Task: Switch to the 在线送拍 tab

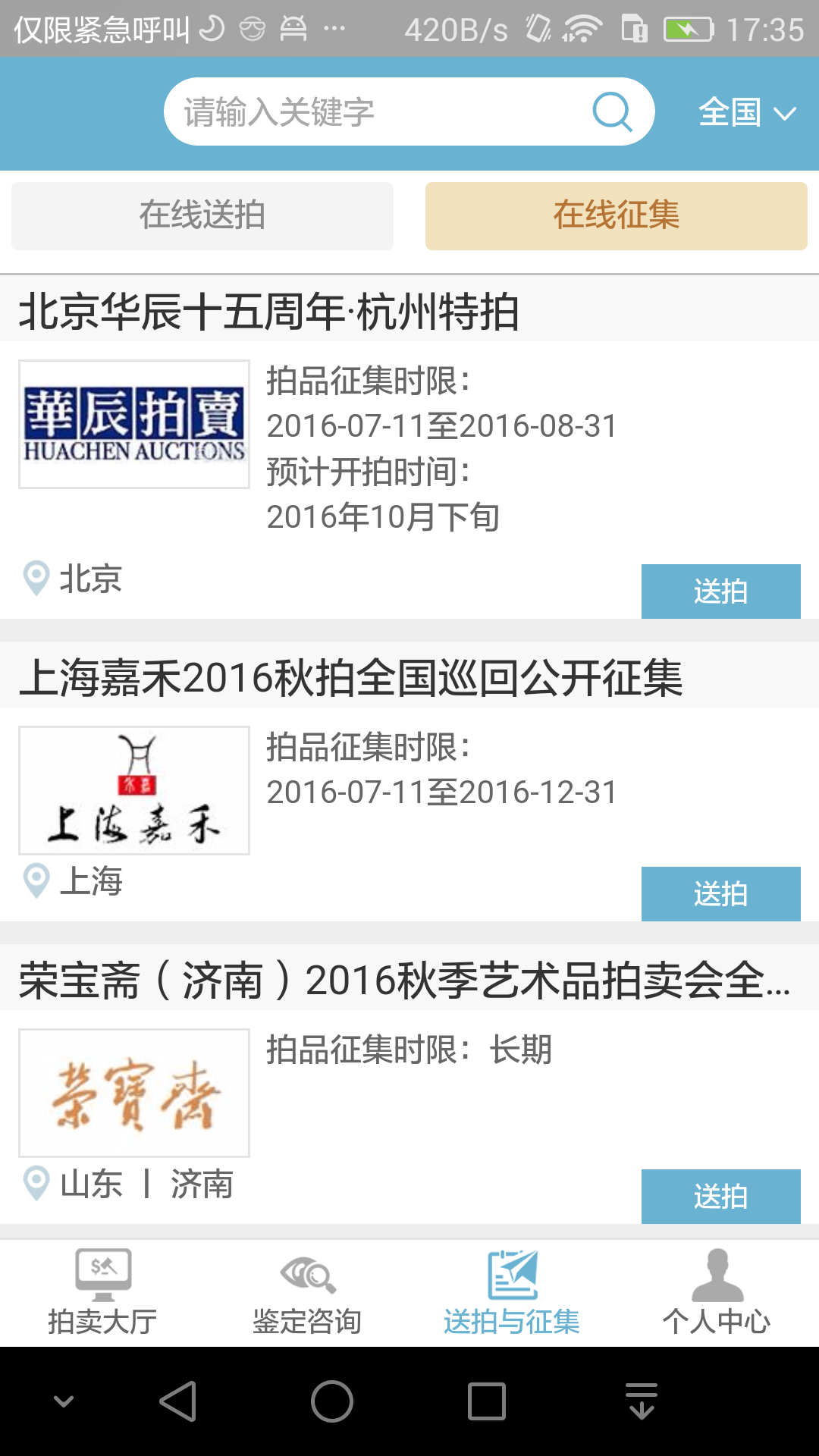Action: (x=202, y=216)
